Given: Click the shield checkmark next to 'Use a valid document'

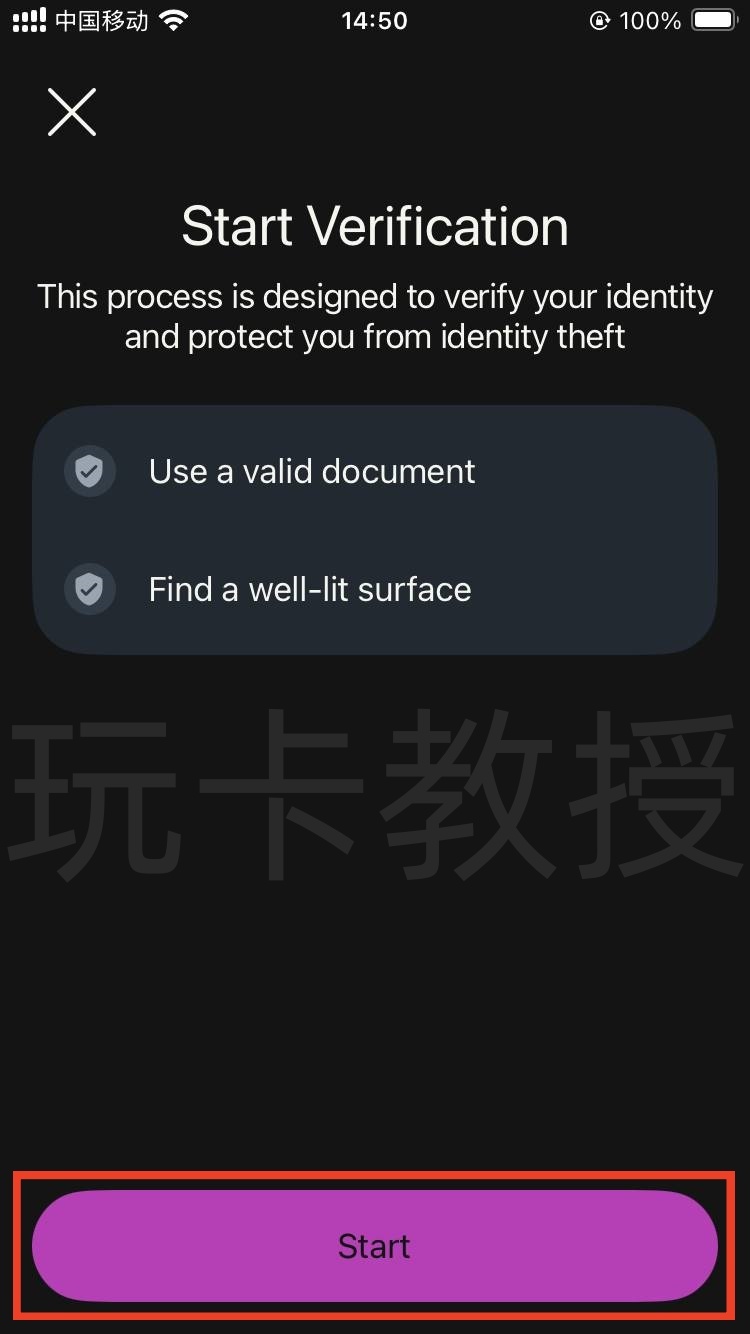Looking at the screenshot, I should (89, 471).
